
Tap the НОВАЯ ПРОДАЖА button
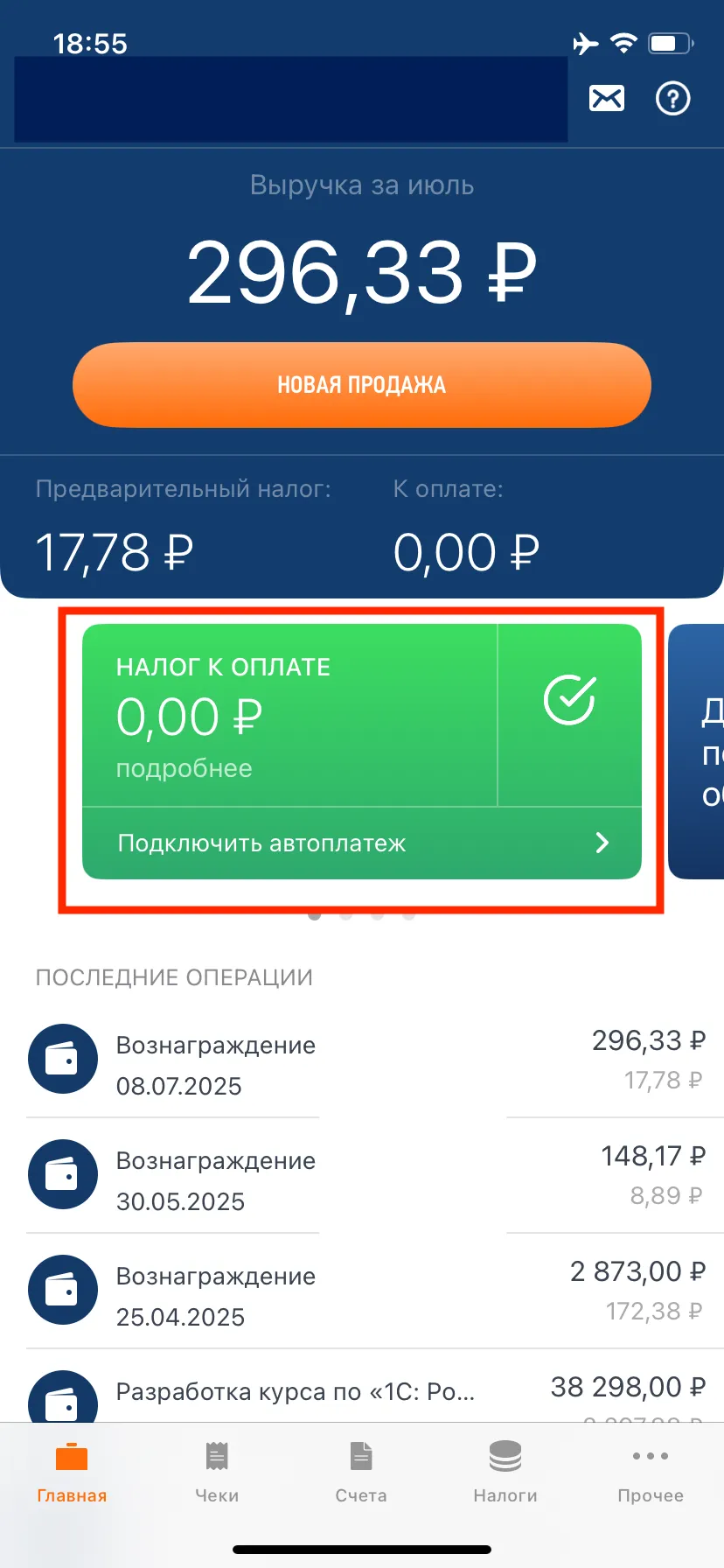point(362,385)
